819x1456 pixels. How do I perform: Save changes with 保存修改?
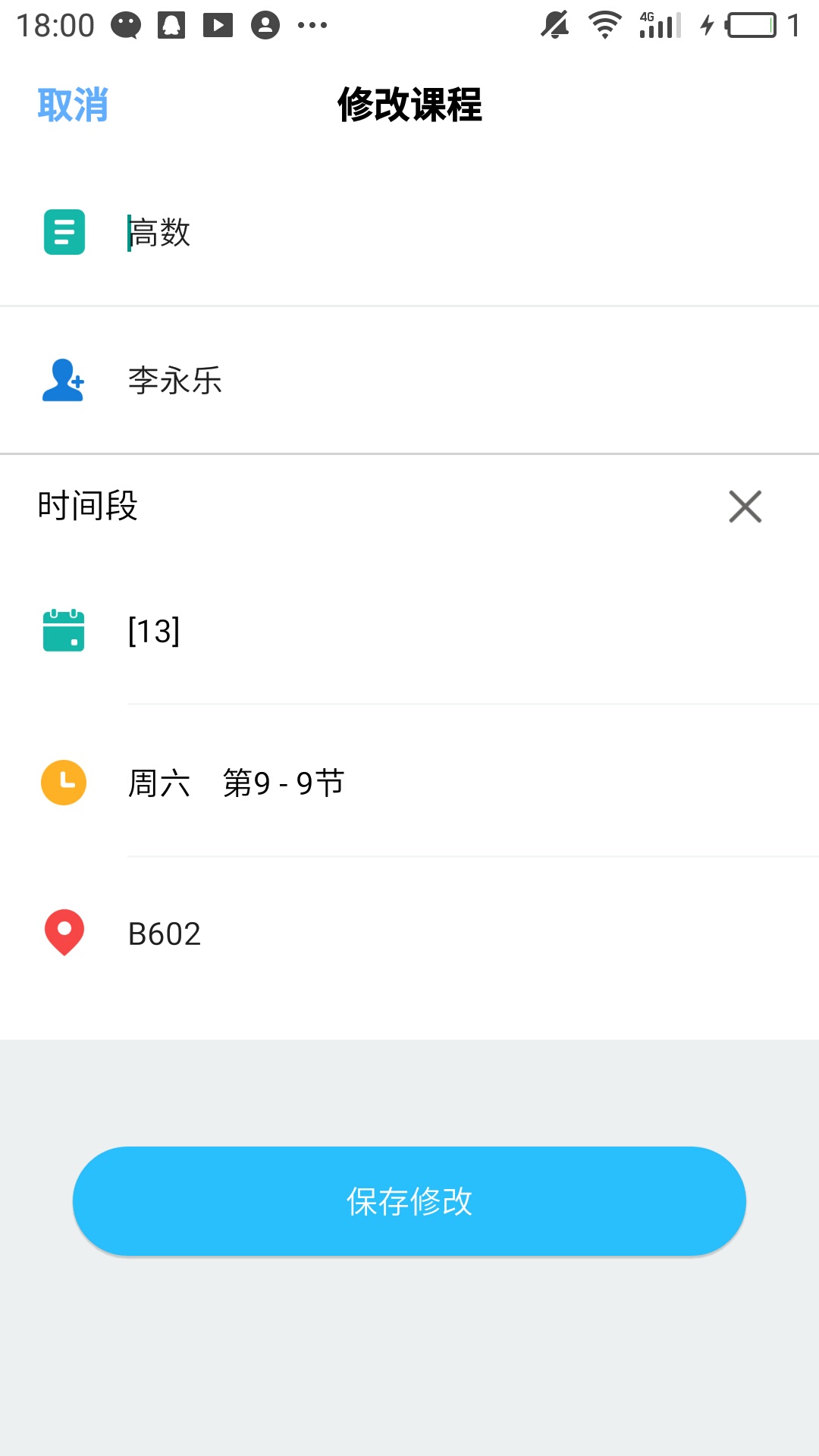coord(409,1201)
